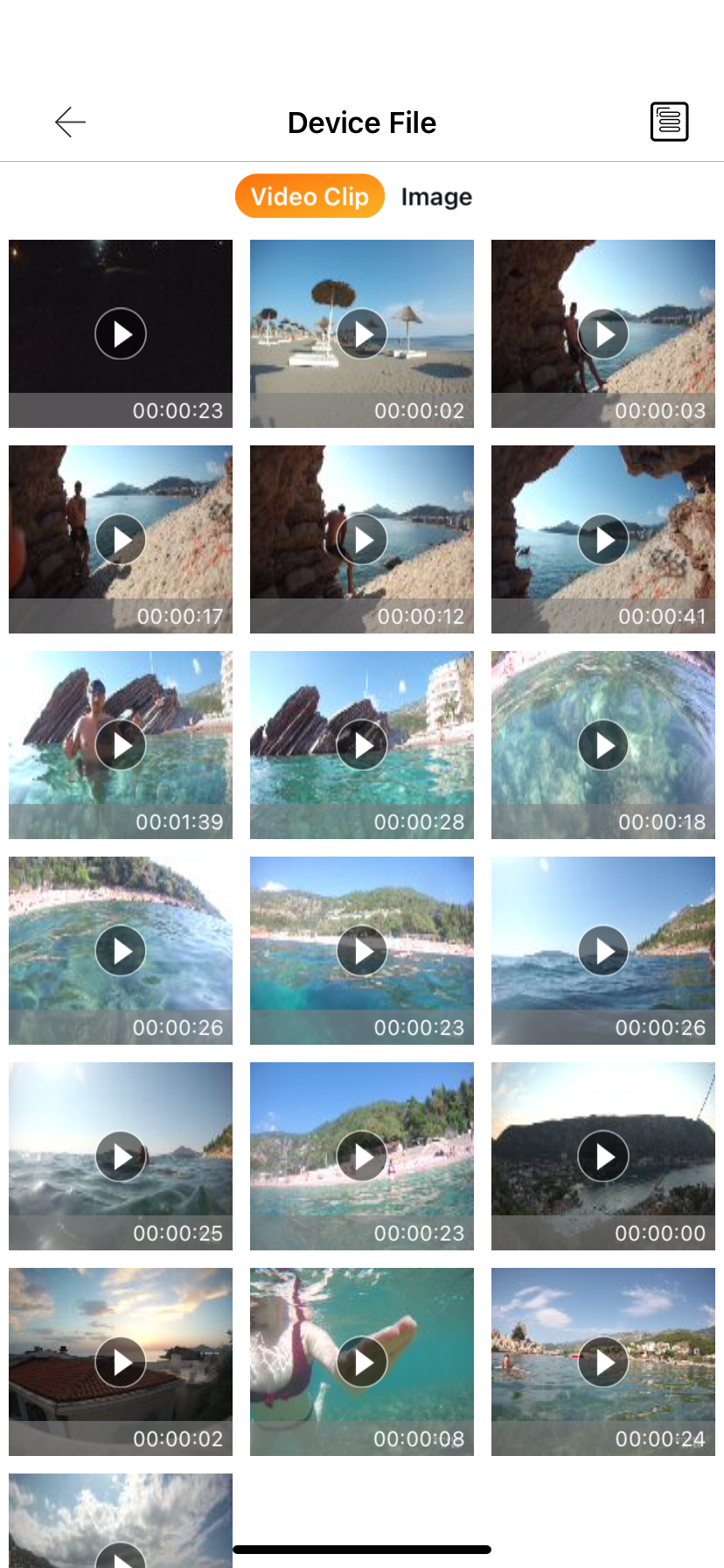Open the 00:00:28 rocks clip
724x1568 pixels.
coord(362,745)
